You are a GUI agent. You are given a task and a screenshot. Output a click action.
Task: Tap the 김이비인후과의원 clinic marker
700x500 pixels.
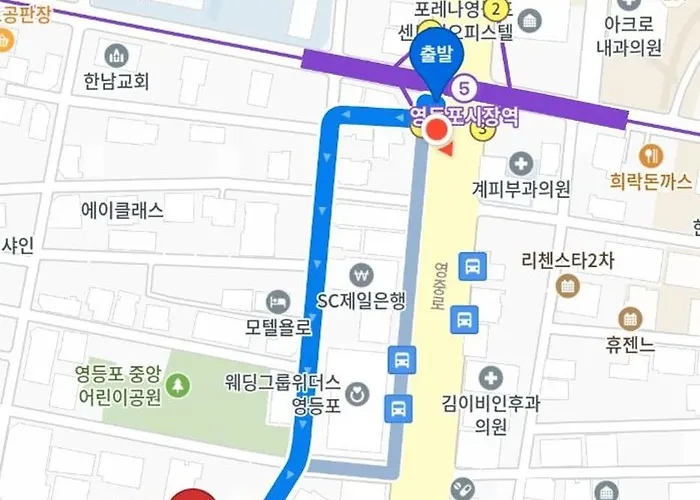(x=490, y=378)
